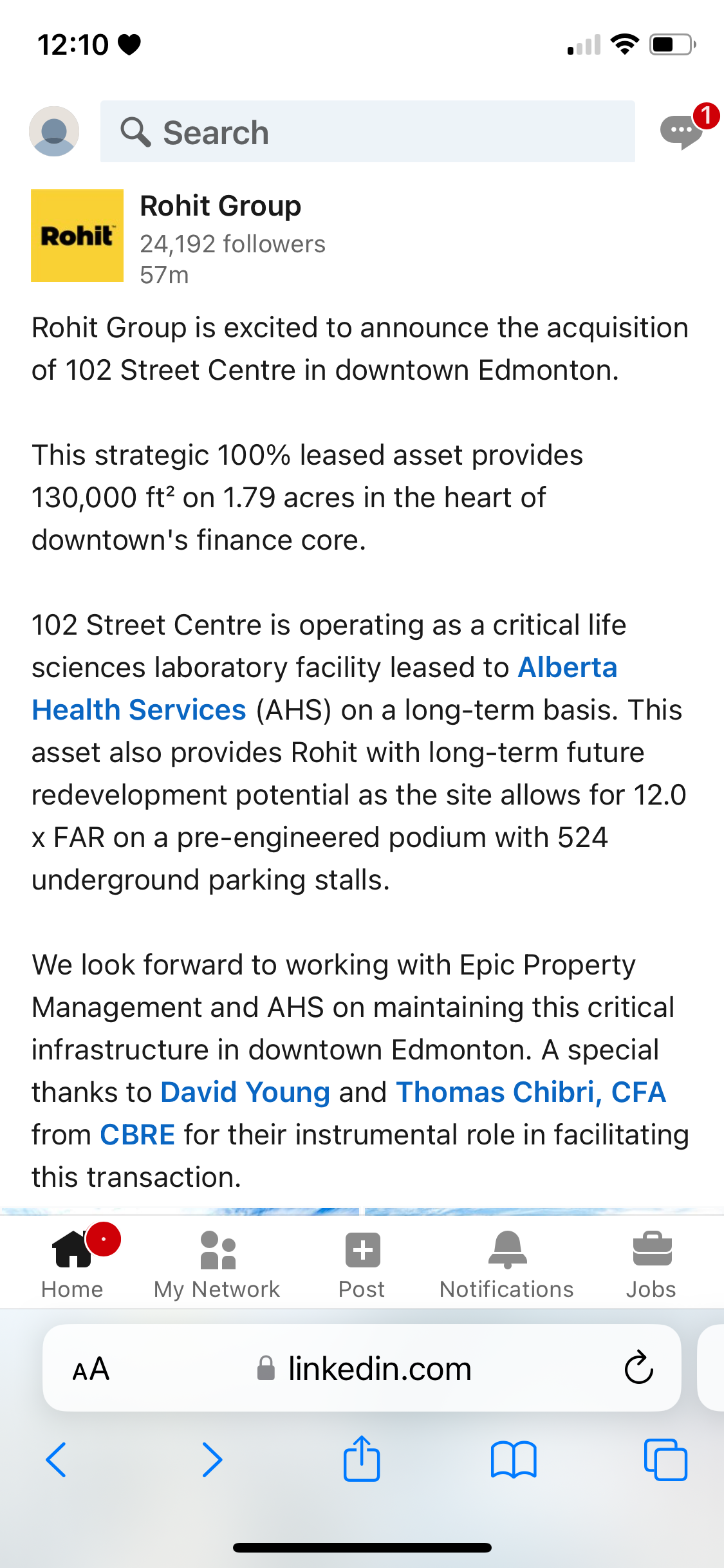
Task: Open Safari bookmarks
Action: point(514,1460)
